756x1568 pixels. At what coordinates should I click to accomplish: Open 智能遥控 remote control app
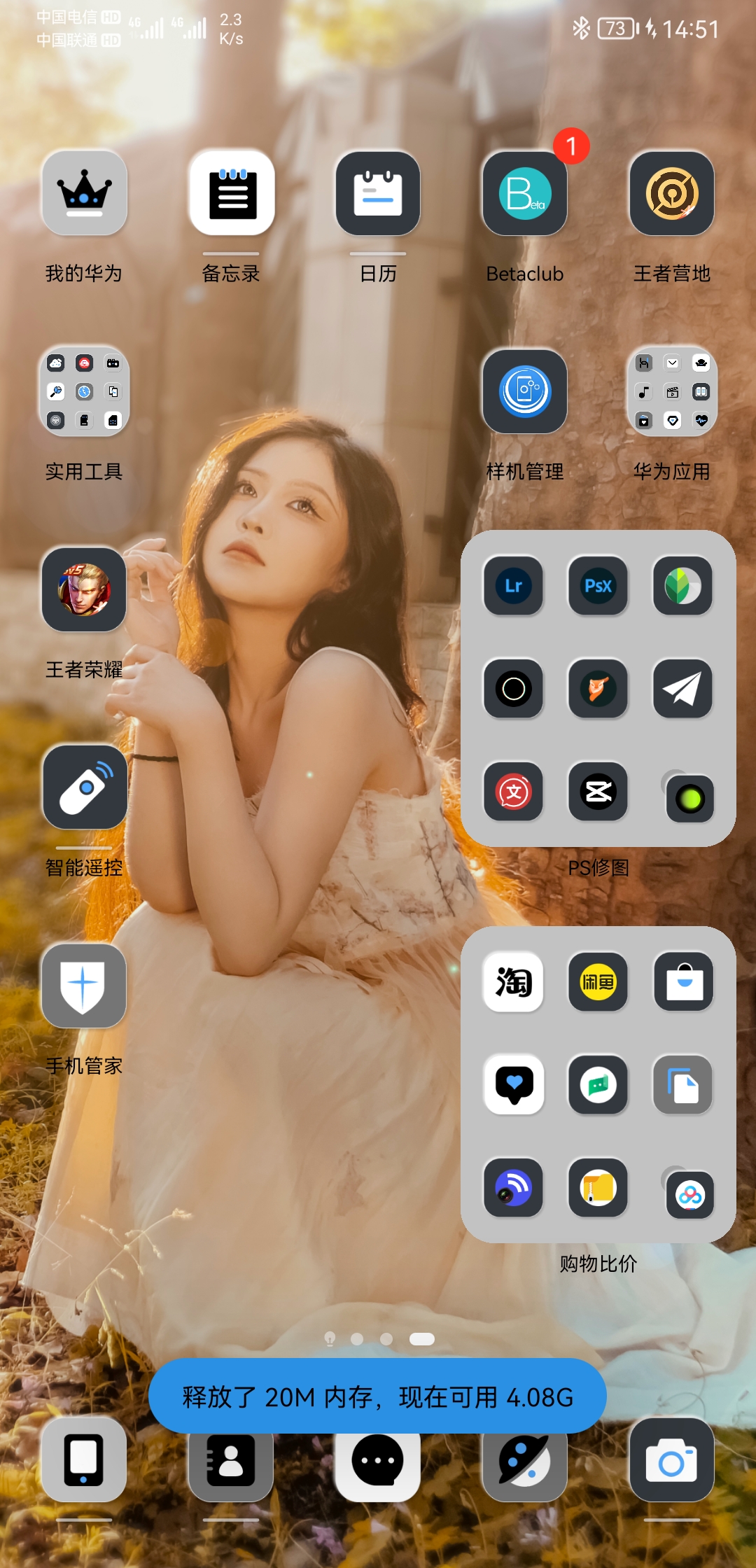click(84, 787)
